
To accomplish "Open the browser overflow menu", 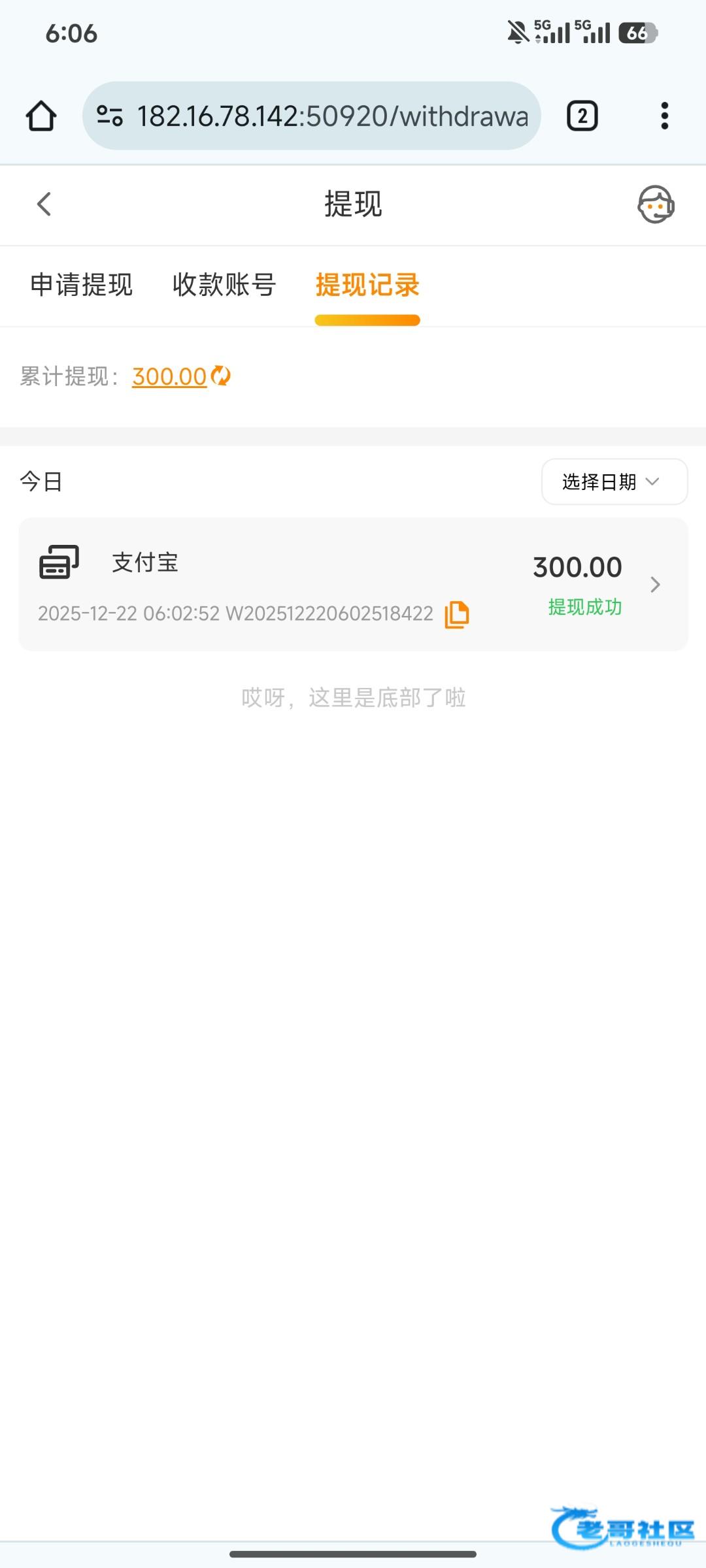I will [x=664, y=116].
